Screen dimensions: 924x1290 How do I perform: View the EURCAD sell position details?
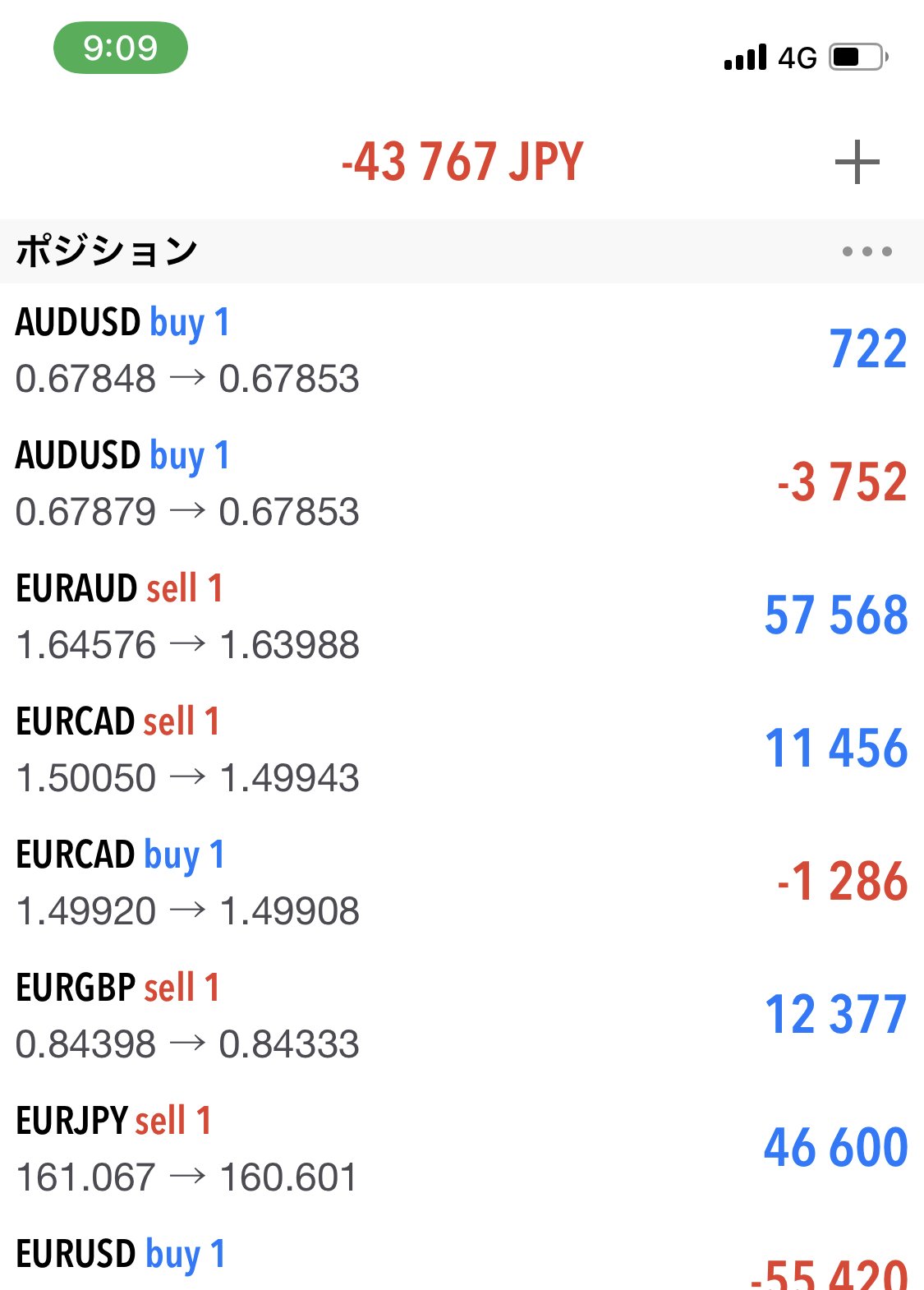pos(460,749)
